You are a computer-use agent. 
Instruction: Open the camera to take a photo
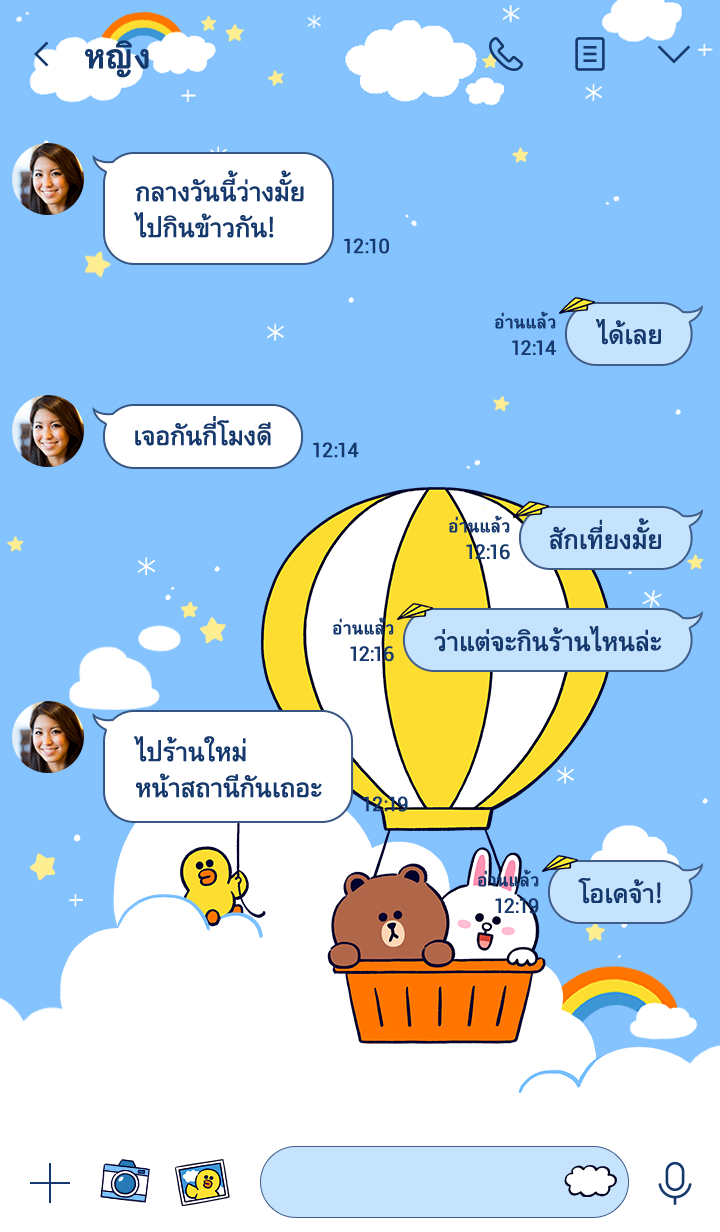pos(125,1182)
